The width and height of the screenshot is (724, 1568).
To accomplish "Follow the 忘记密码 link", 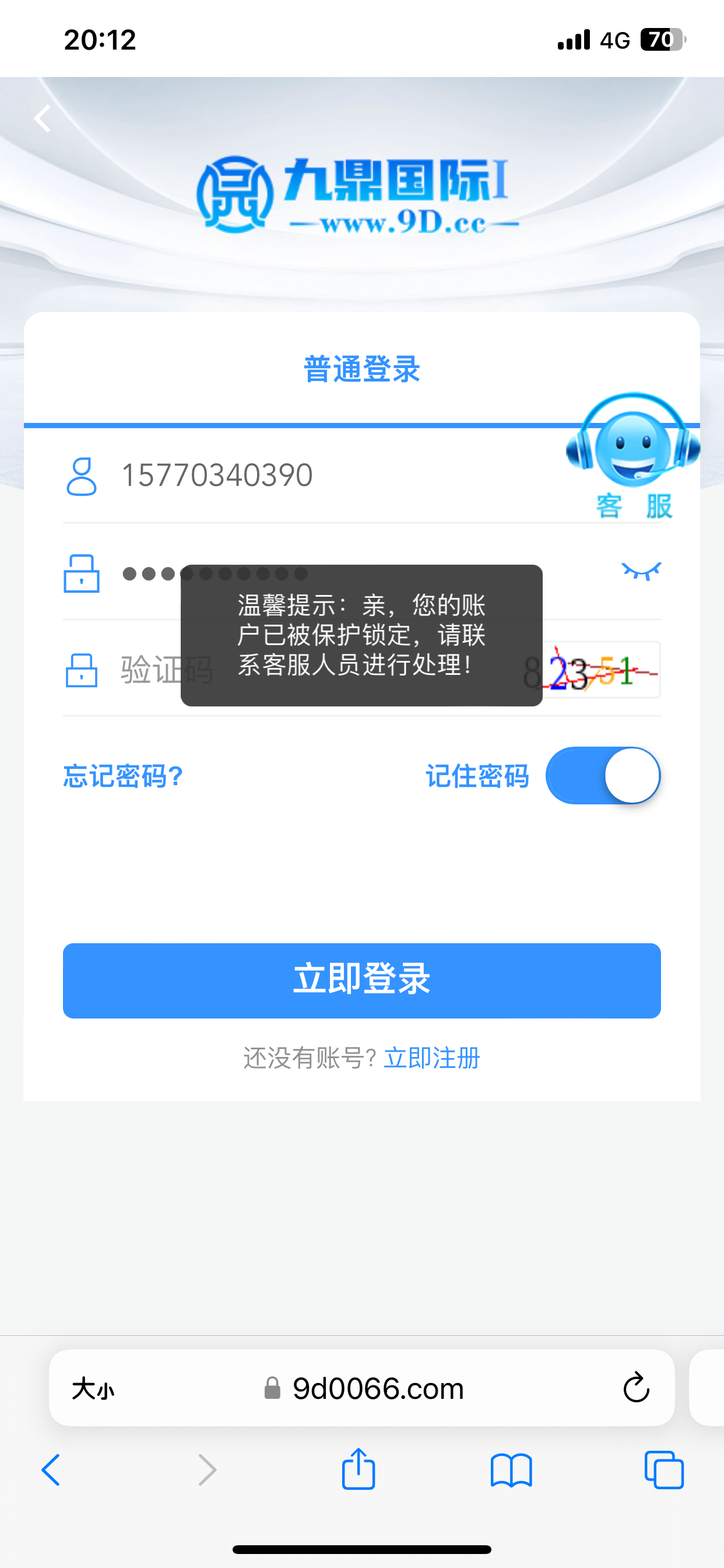I will (x=122, y=775).
